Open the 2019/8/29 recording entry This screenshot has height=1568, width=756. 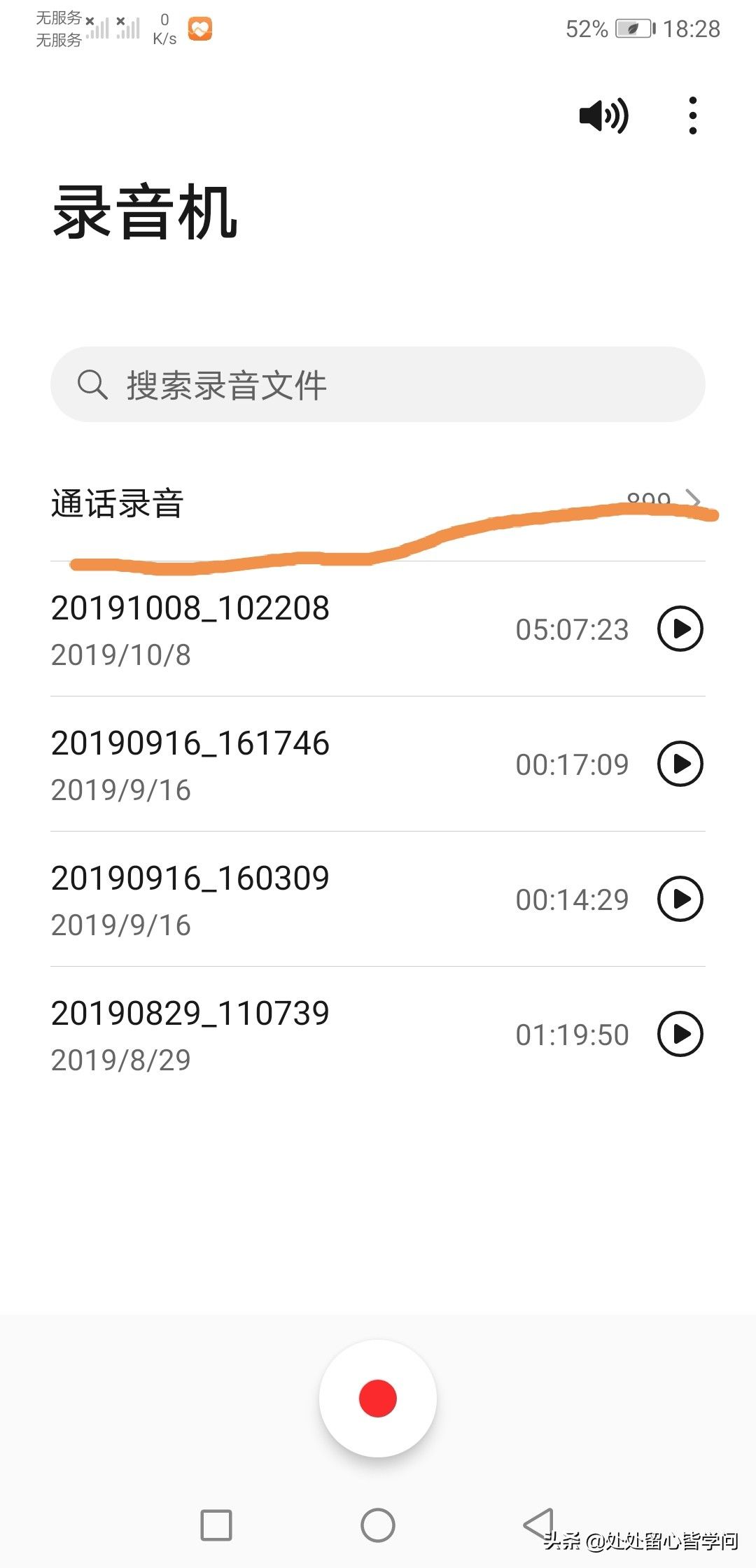(x=280, y=1035)
